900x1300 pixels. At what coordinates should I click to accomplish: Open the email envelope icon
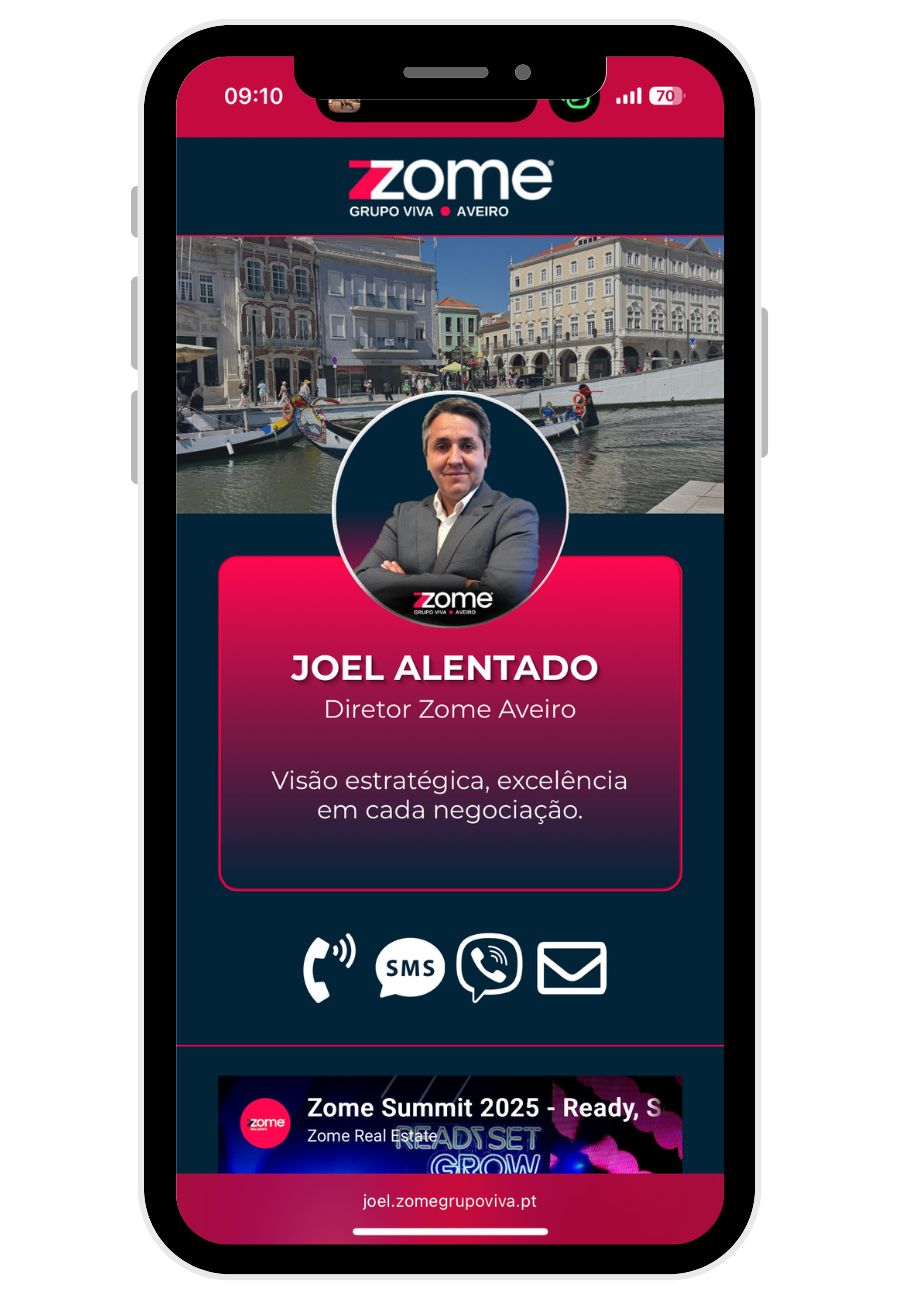tap(571, 968)
